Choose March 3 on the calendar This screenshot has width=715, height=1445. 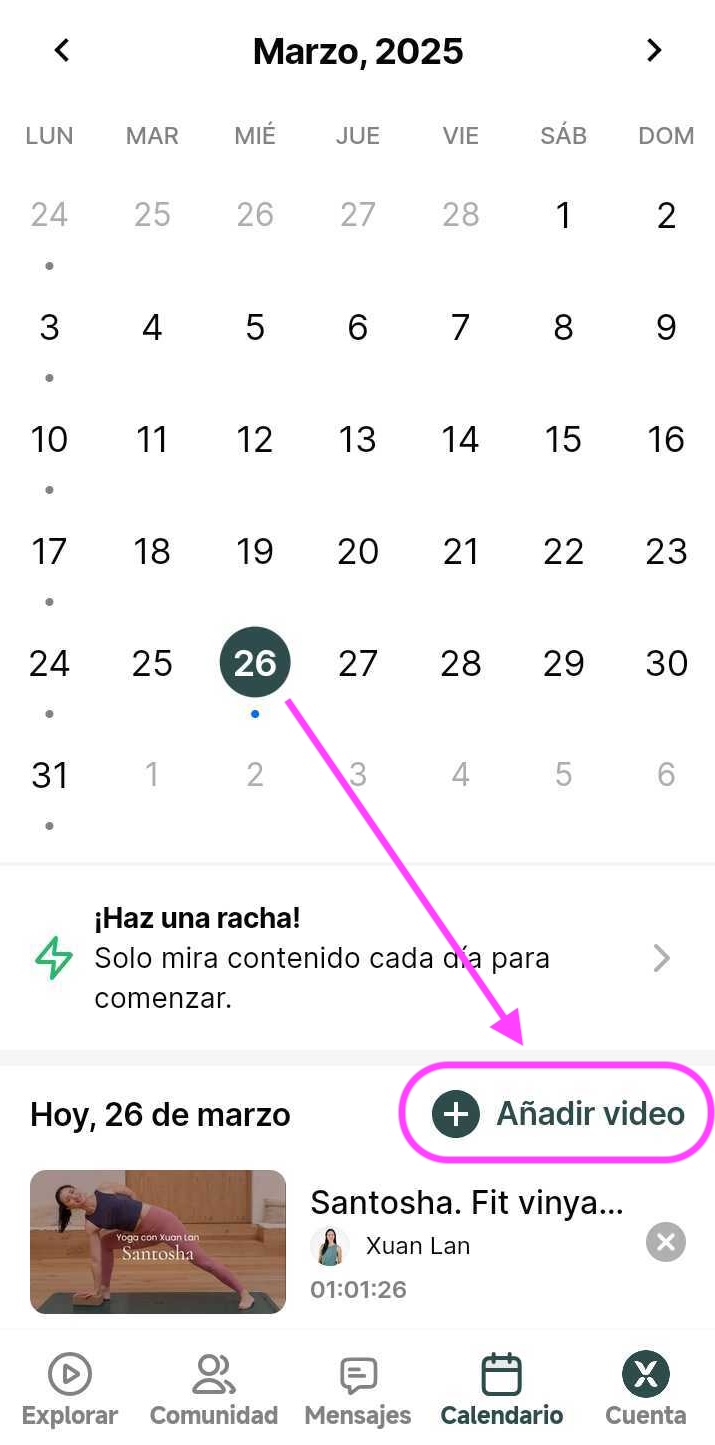tap(49, 327)
